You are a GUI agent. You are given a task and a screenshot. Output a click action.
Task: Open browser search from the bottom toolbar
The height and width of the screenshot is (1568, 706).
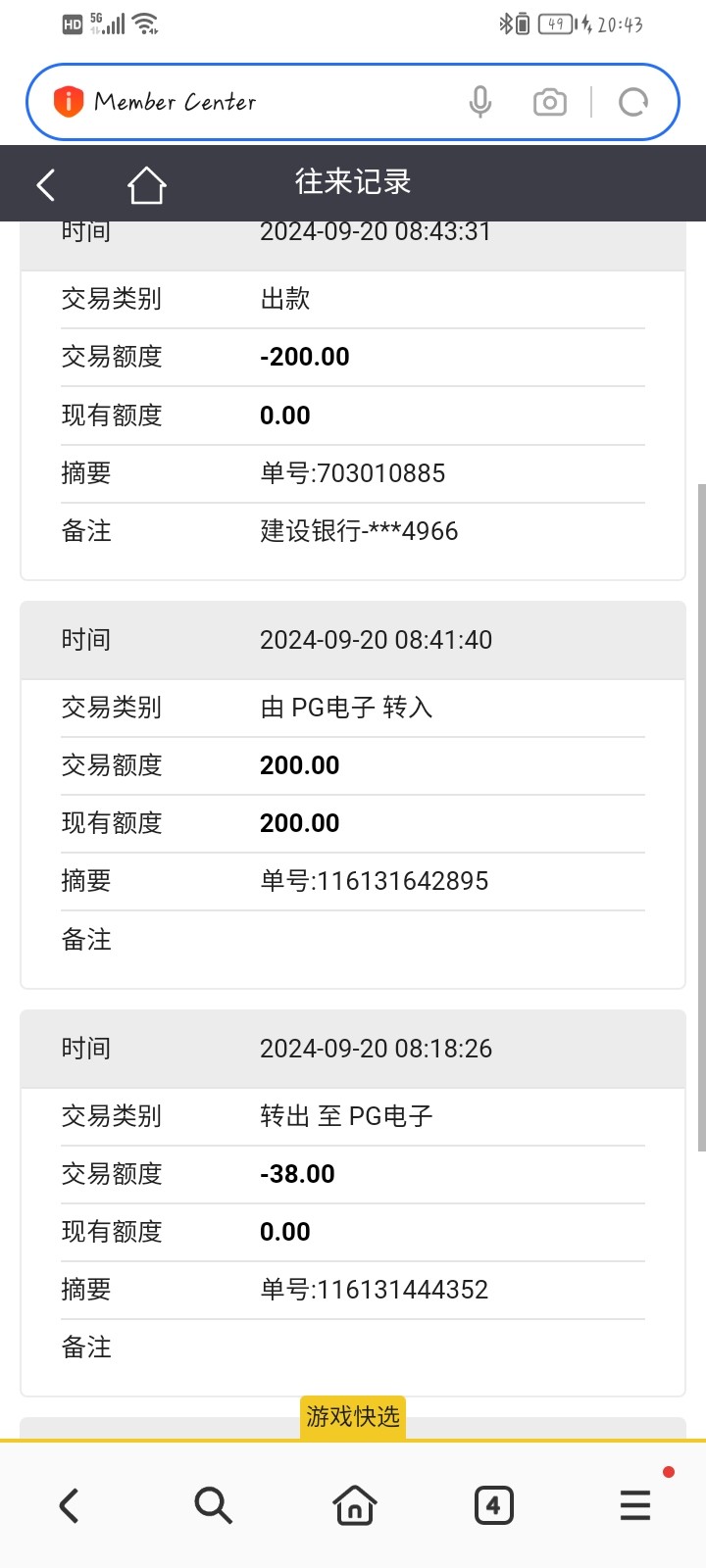coord(213,1505)
